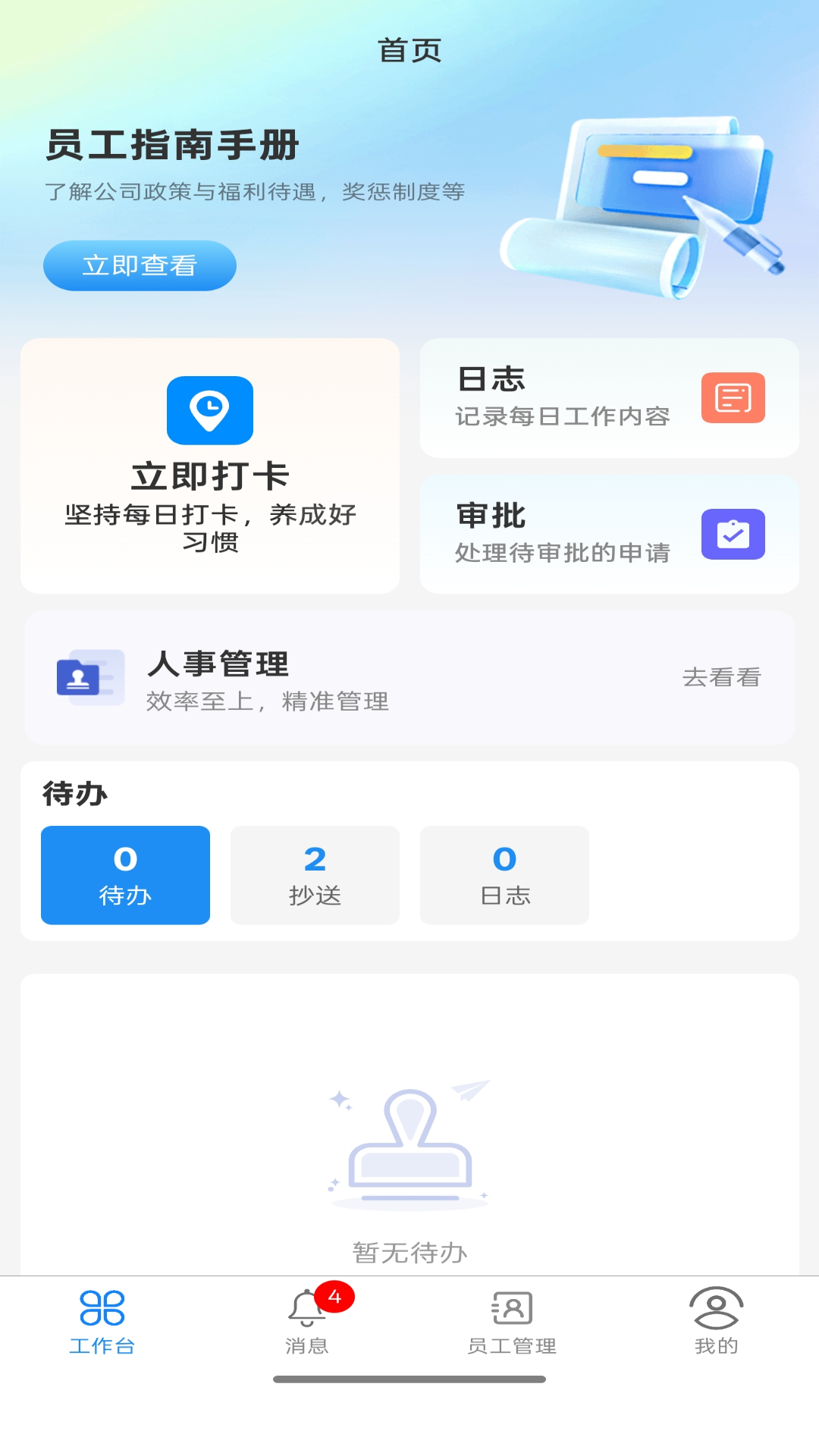
Task: Switch to the 抄送 tab showing 2
Action: (315, 875)
